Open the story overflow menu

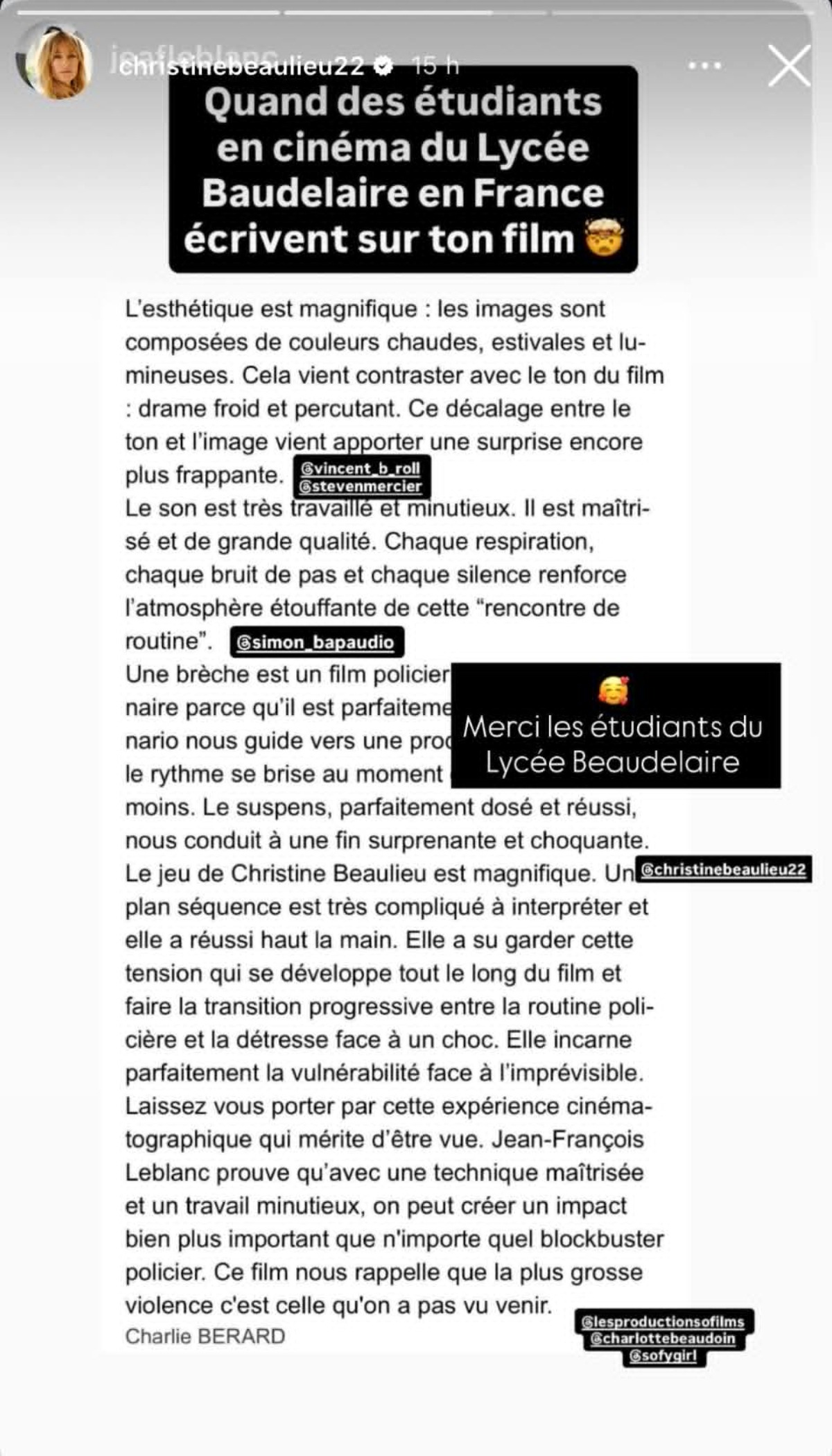click(705, 66)
